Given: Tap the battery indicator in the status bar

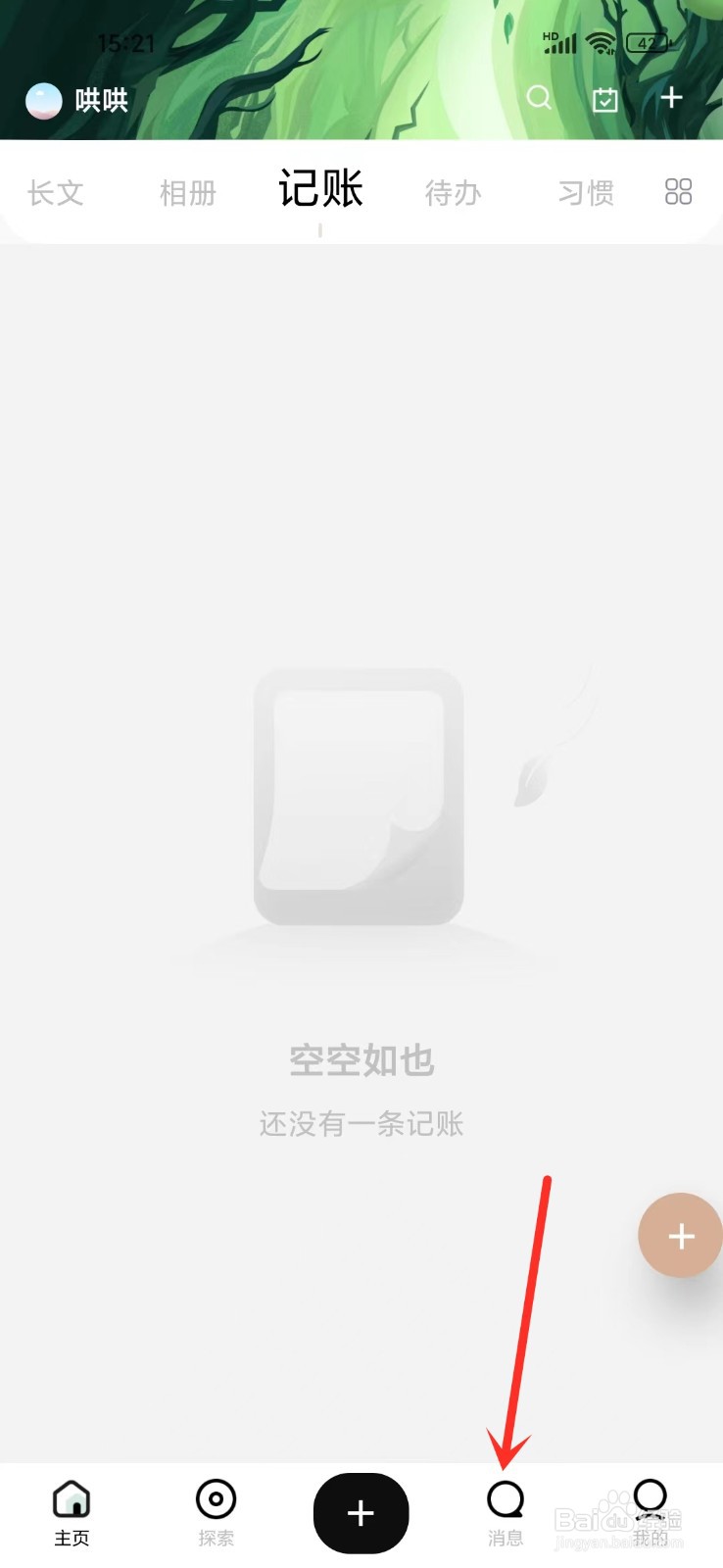Looking at the screenshot, I should tap(646, 40).
